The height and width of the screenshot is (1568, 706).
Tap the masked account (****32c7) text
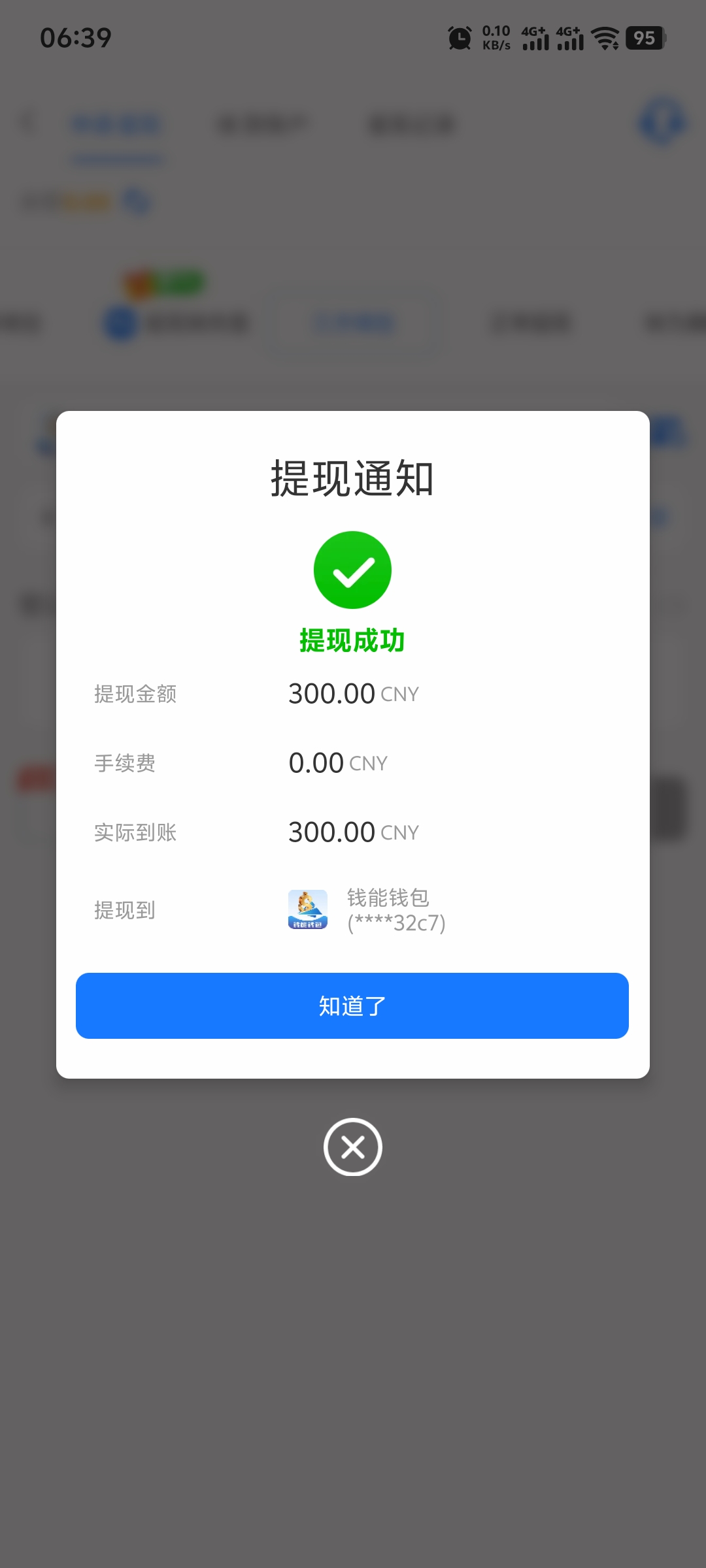pyautogui.click(x=395, y=924)
